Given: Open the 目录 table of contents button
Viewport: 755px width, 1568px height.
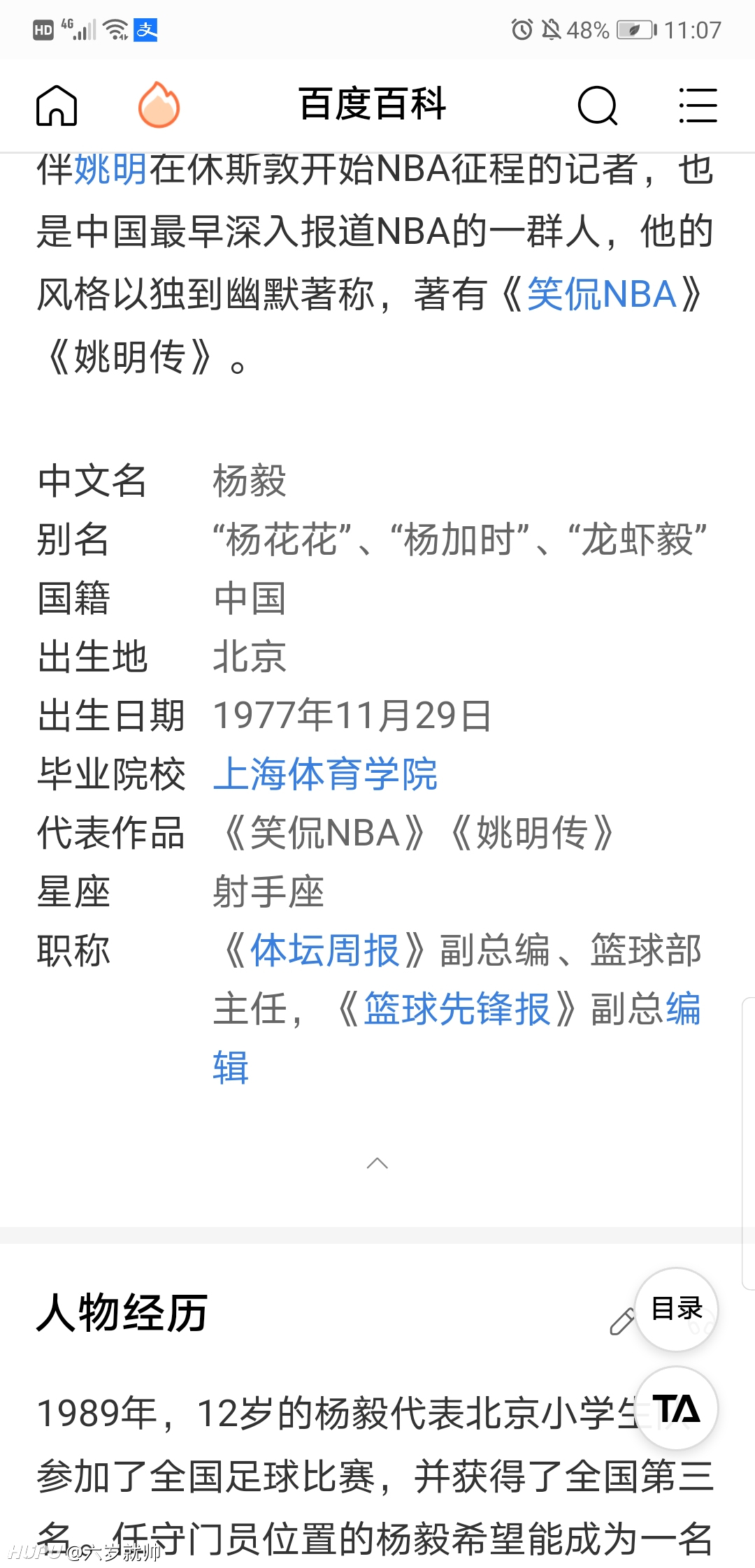Looking at the screenshot, I should (x=677, y=1309).
